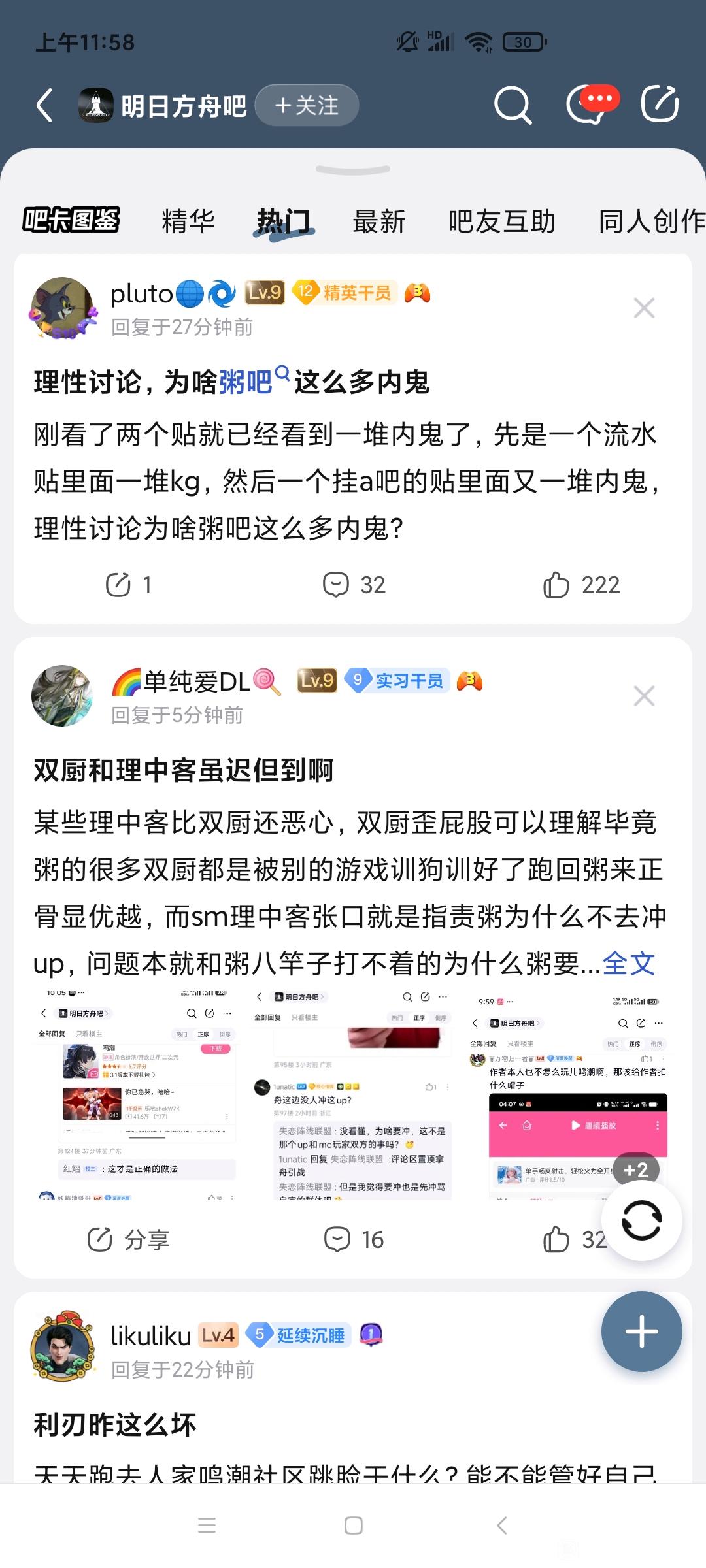706x1568 pixels.
Task: Go back from 明日方舟吧
Action: coord(44,105)
